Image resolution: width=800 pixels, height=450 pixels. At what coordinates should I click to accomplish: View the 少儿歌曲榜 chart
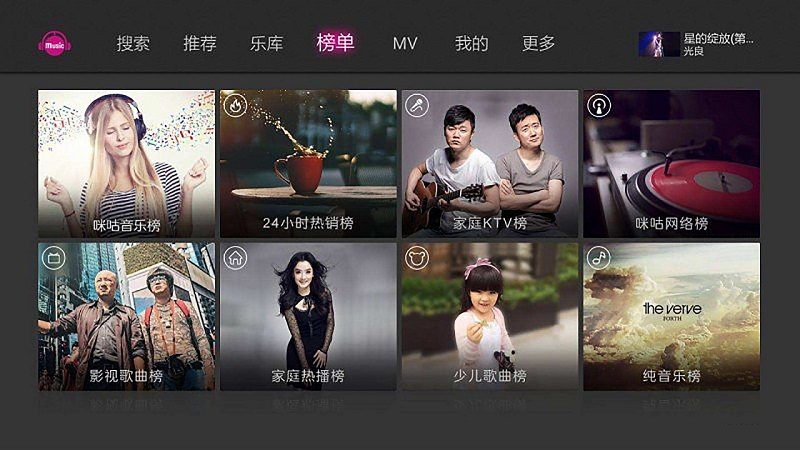[490, 316]
